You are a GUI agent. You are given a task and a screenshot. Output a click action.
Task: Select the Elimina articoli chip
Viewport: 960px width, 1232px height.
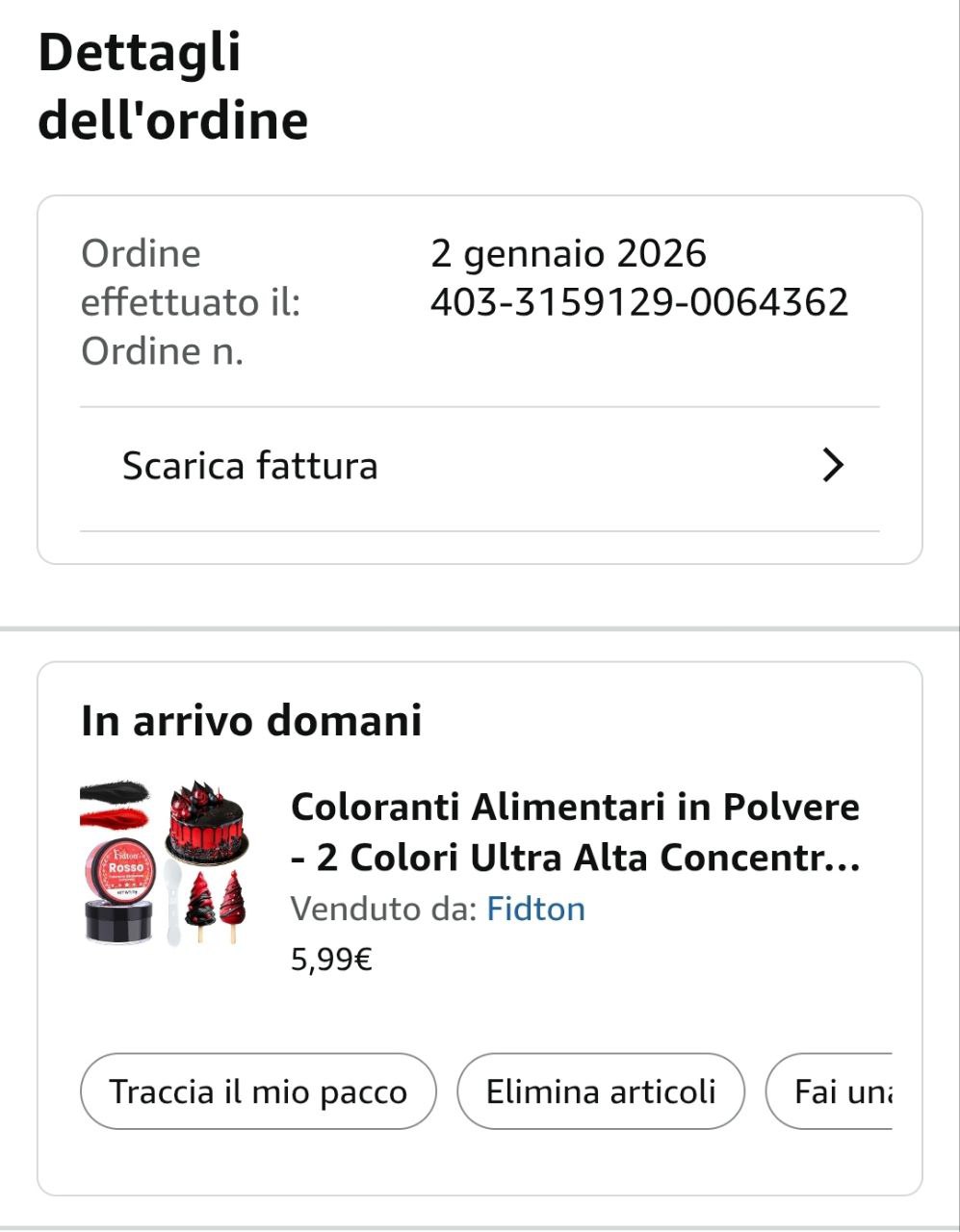(600, 1091)
